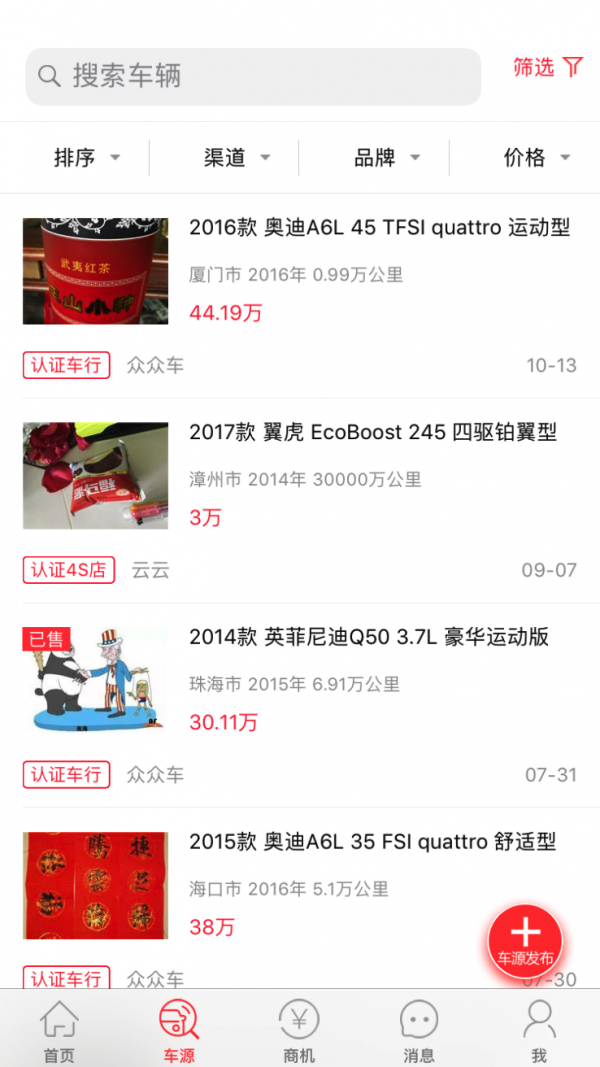Open the 2016款 奥迪A6L 45 TFSI listing
600x1067 pixels.
379,228
